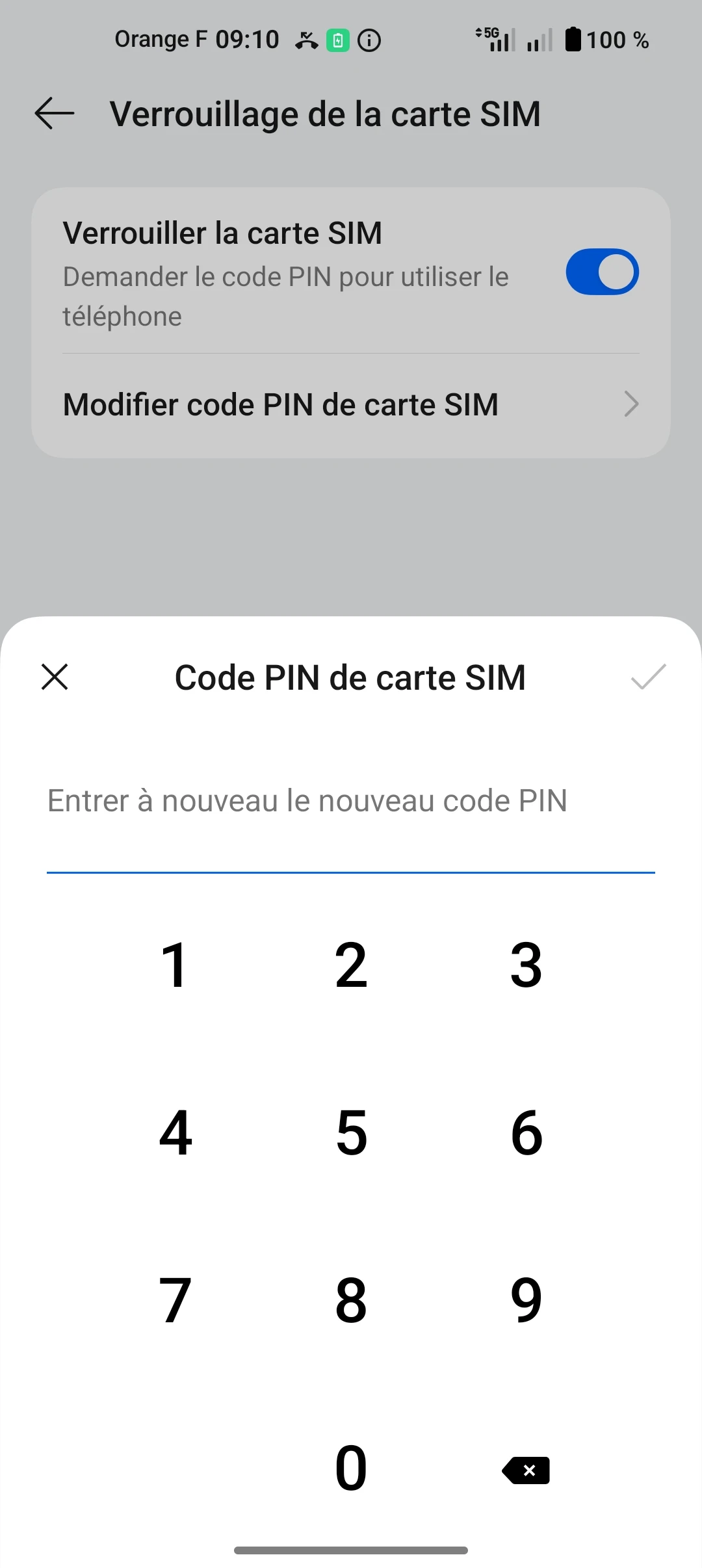Select digit 6 on the keypad
This screenshot has width=702, height=1568.
click(526, 1132)
